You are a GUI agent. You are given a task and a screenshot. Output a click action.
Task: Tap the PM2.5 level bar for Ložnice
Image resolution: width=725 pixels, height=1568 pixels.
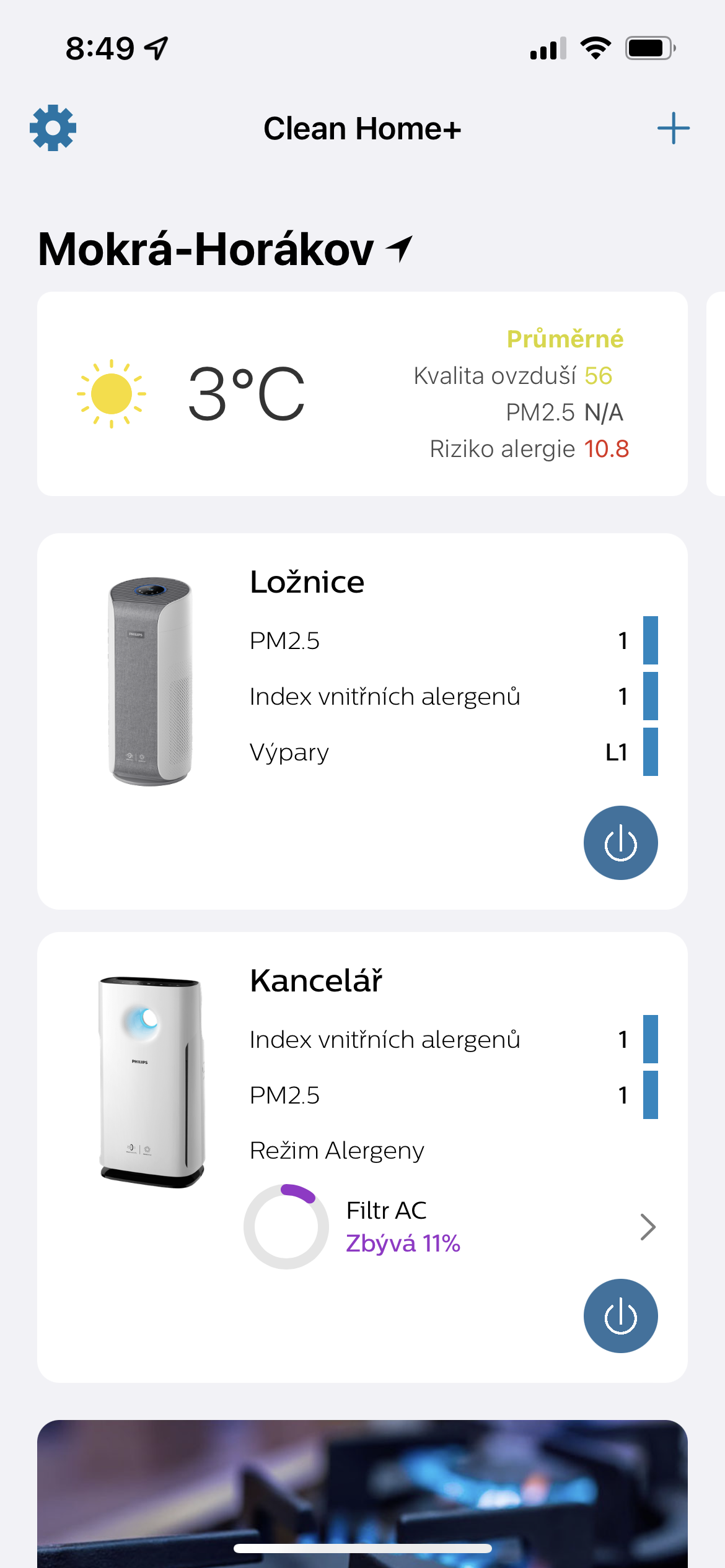pyautogui.click(x=650, y=641)
